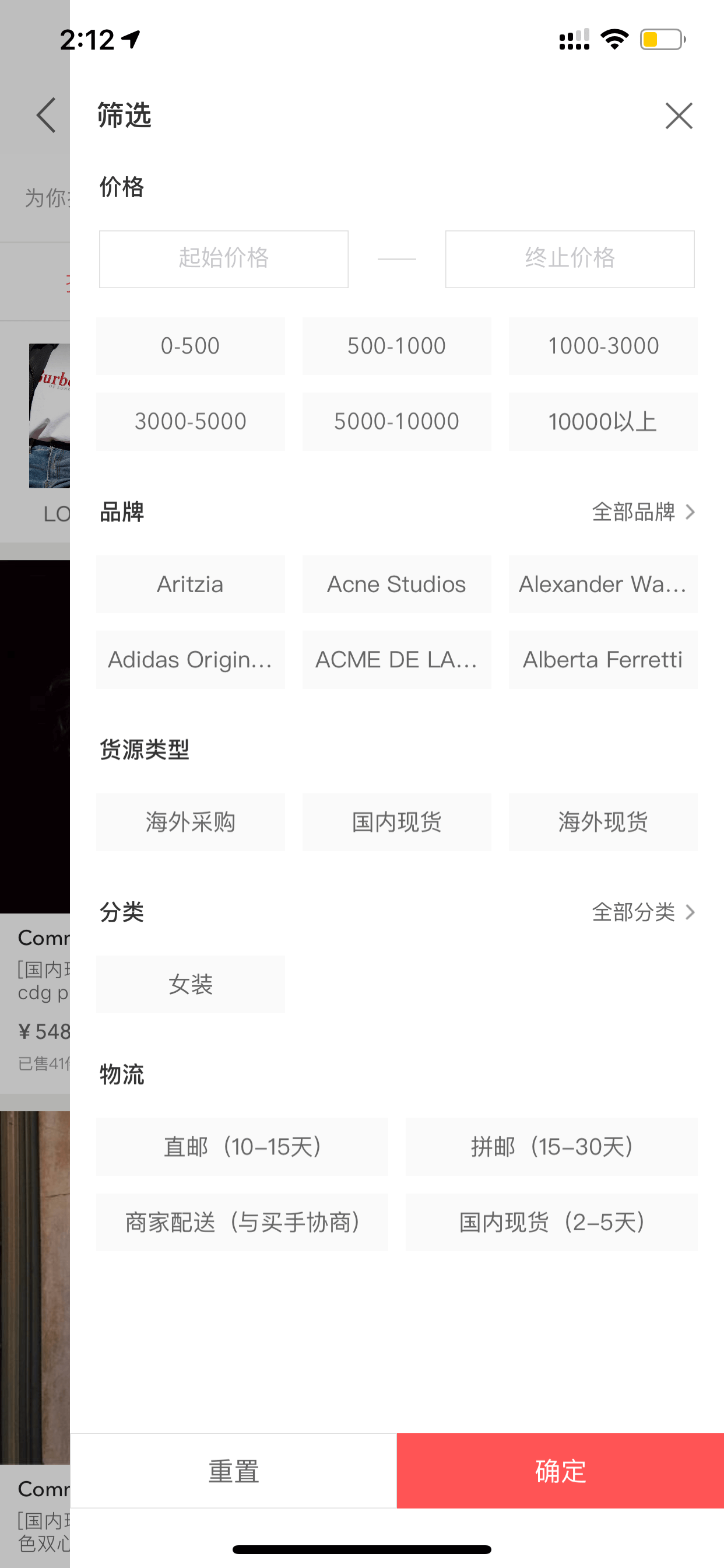Screen dimensions: 724x1568
Task: Select 拼邮（15-30天）logistics option
Action: pyautogui.click(x=551, y=1146)
